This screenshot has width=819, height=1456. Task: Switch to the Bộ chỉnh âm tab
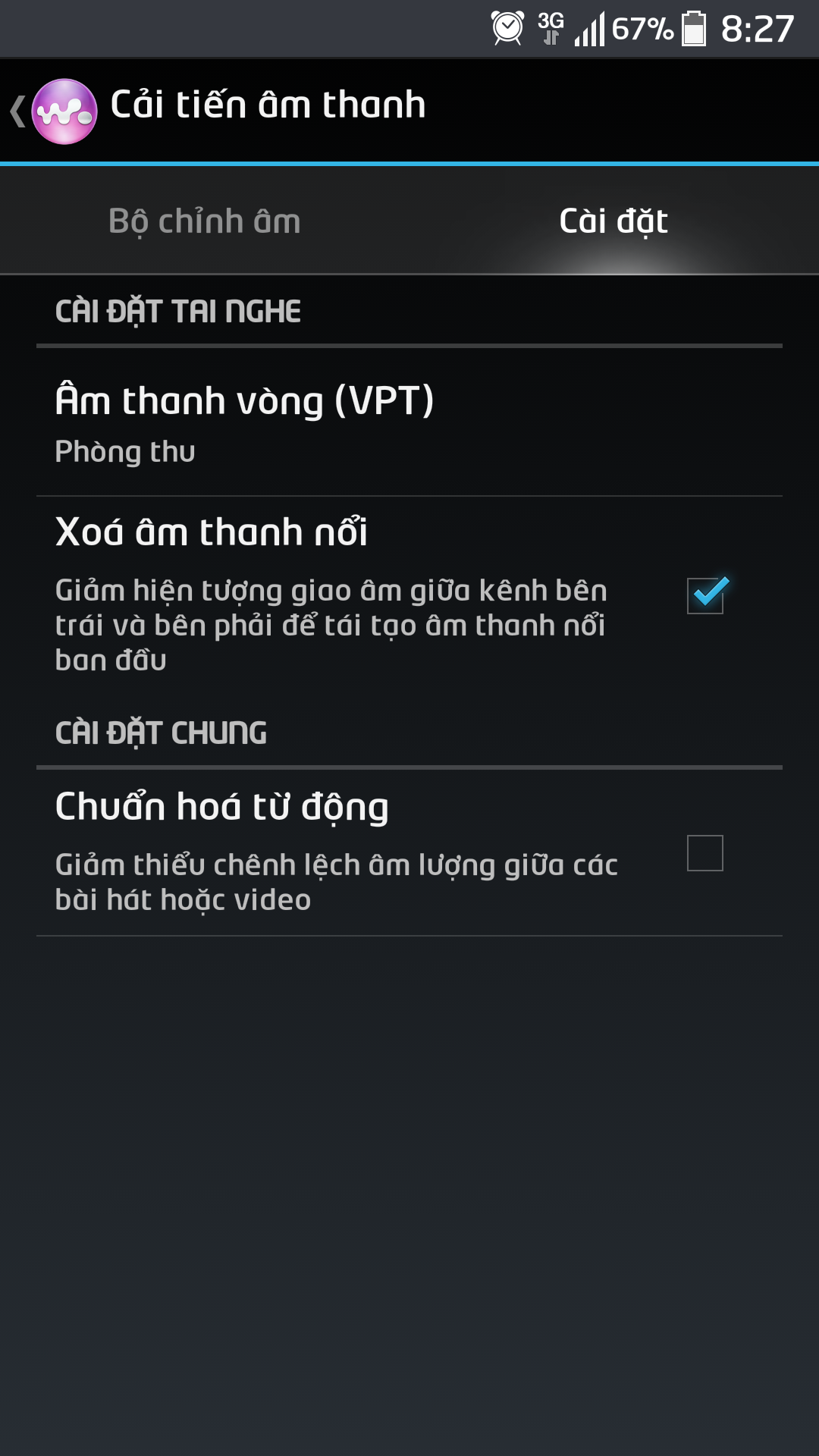205,221
